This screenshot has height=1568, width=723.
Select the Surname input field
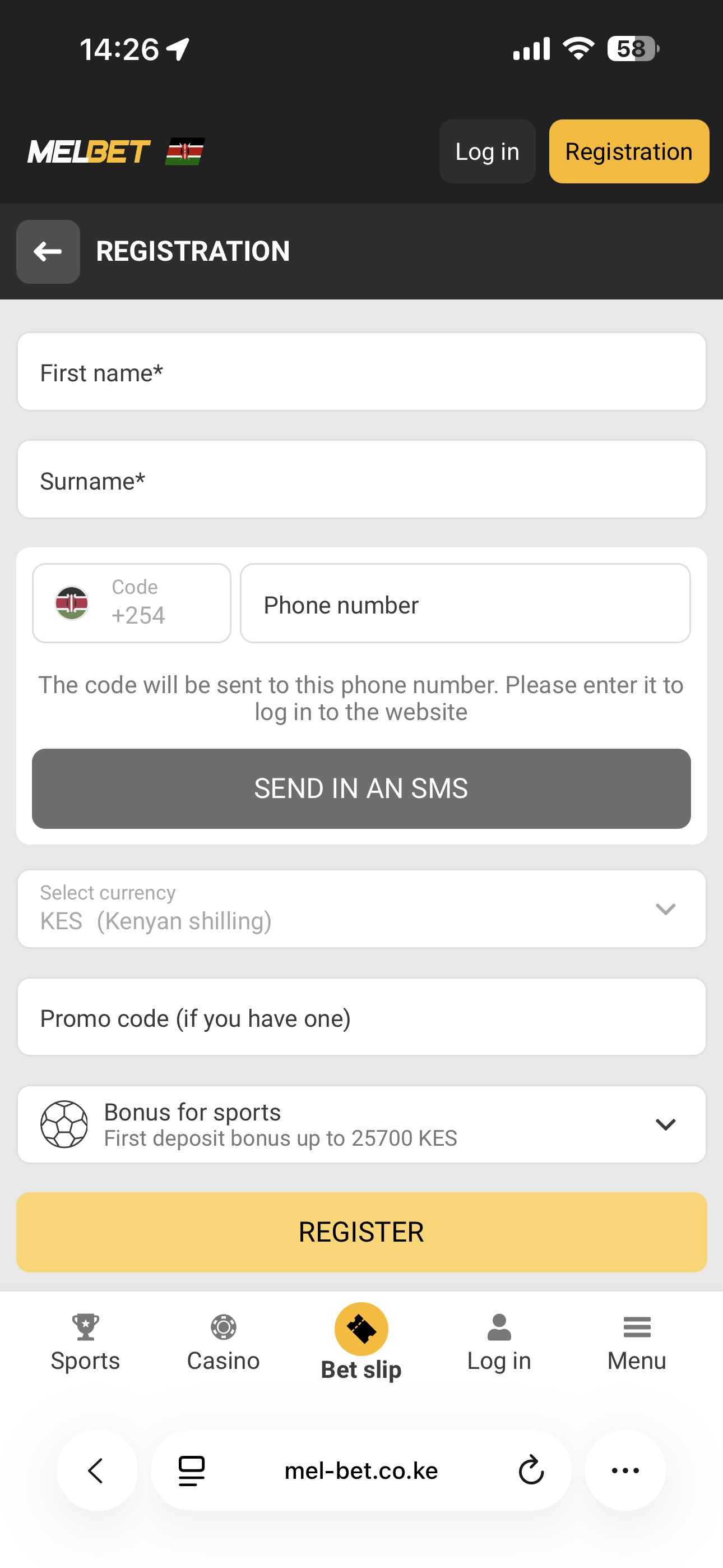(x=361, y=479)
